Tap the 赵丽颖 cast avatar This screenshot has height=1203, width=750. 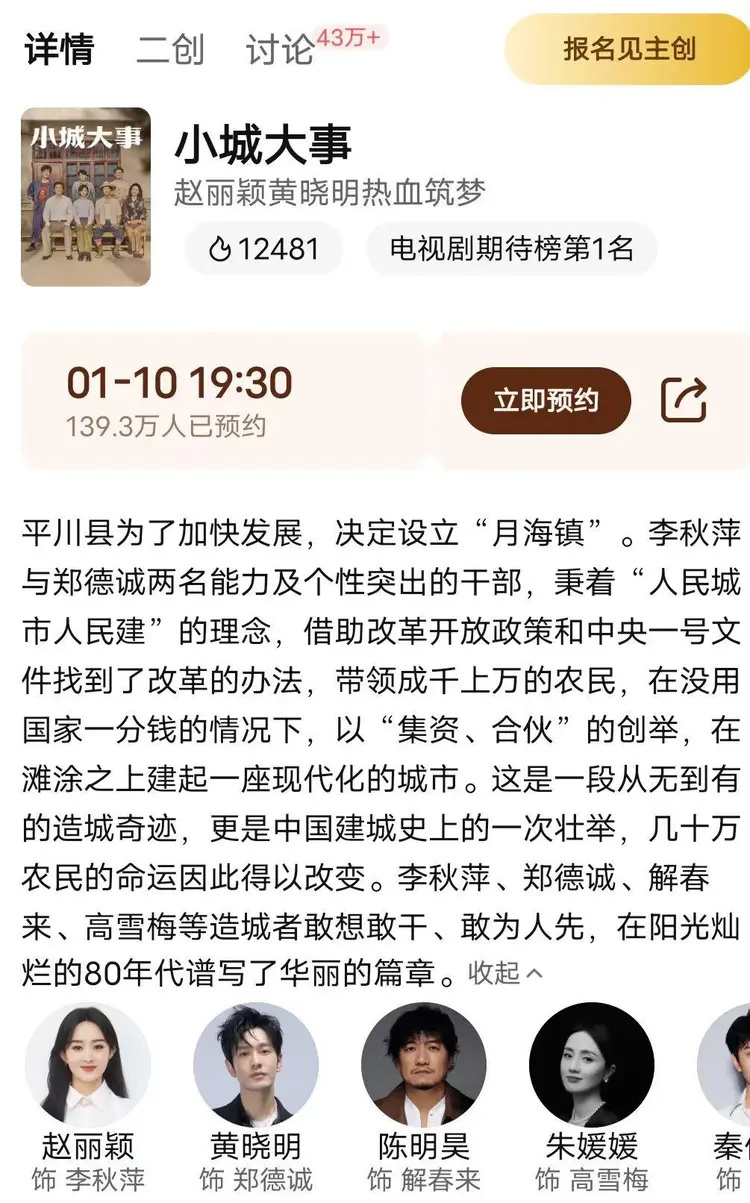click(x=88, y=1063)
